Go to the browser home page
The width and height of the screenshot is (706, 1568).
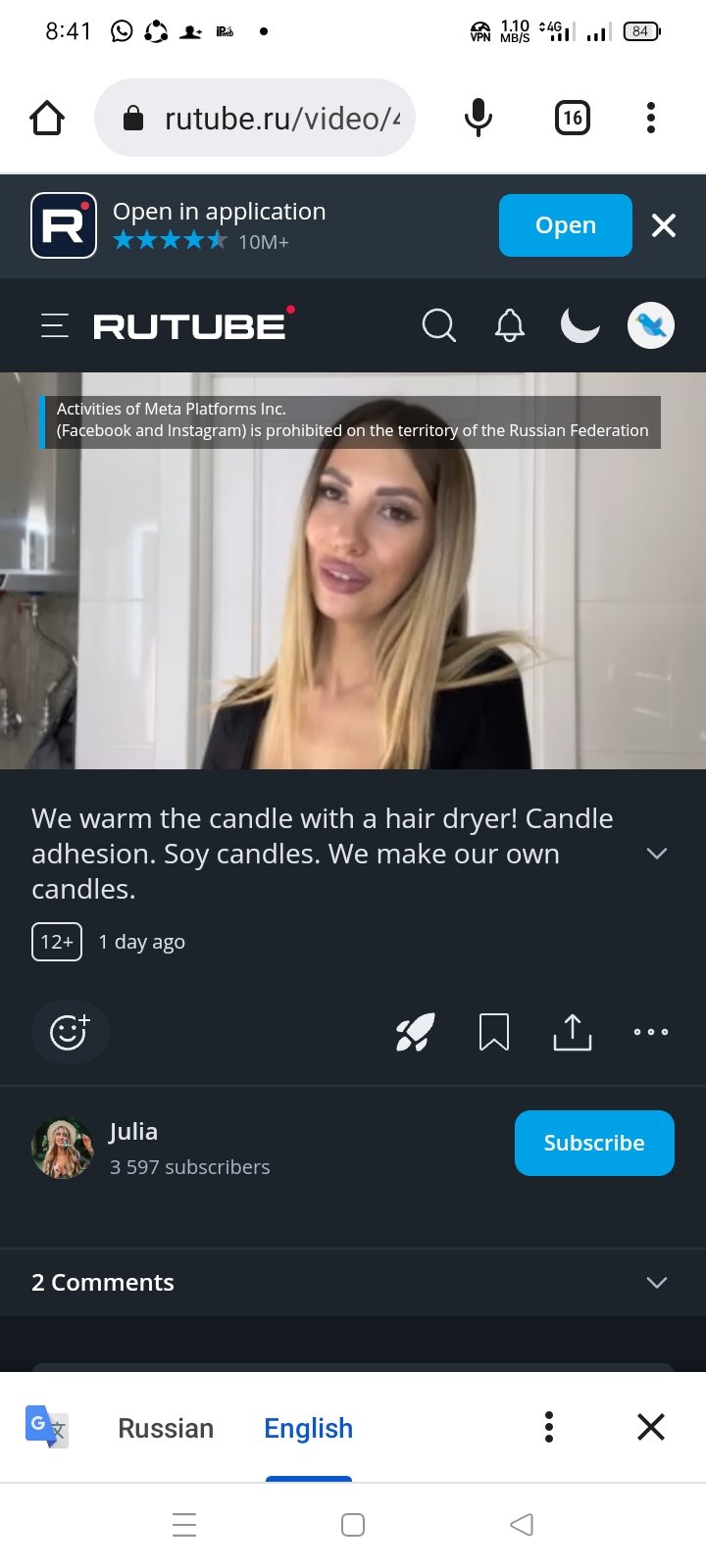point(47,119)
